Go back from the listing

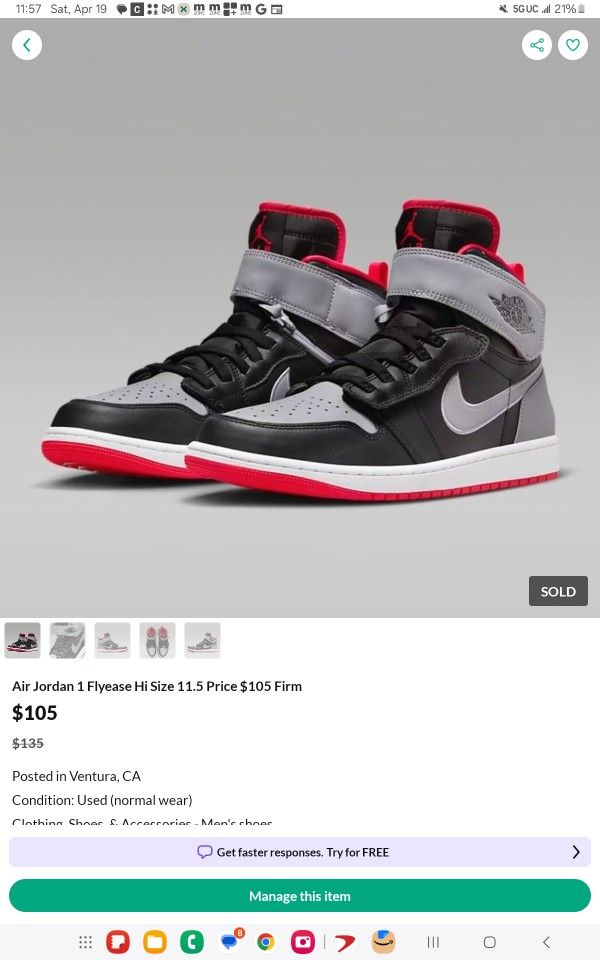[x=27, y=45]
